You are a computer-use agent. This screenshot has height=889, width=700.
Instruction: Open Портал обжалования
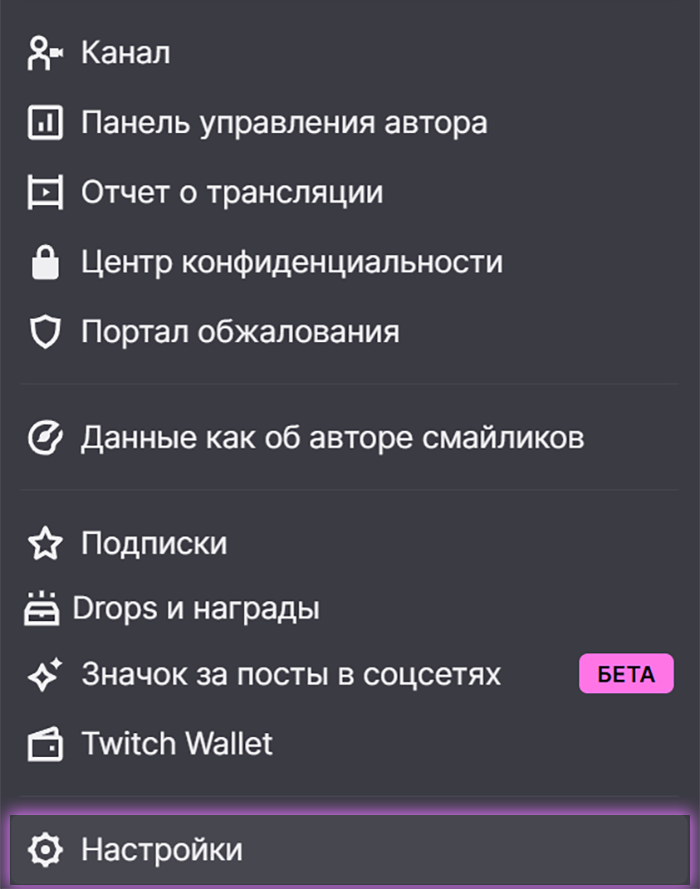point(240,331)
